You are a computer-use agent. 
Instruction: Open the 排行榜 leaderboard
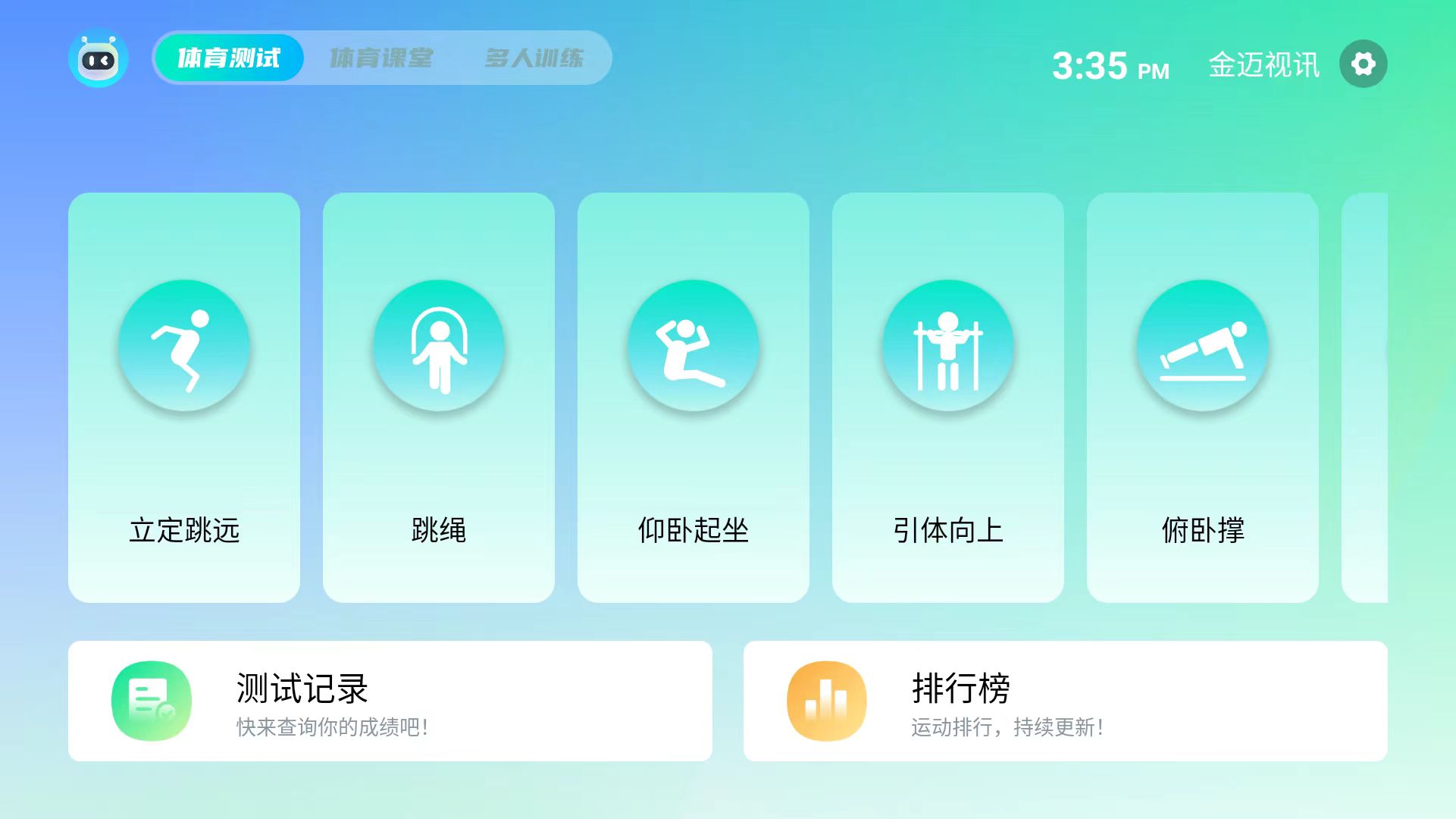tap(1065, 701)
